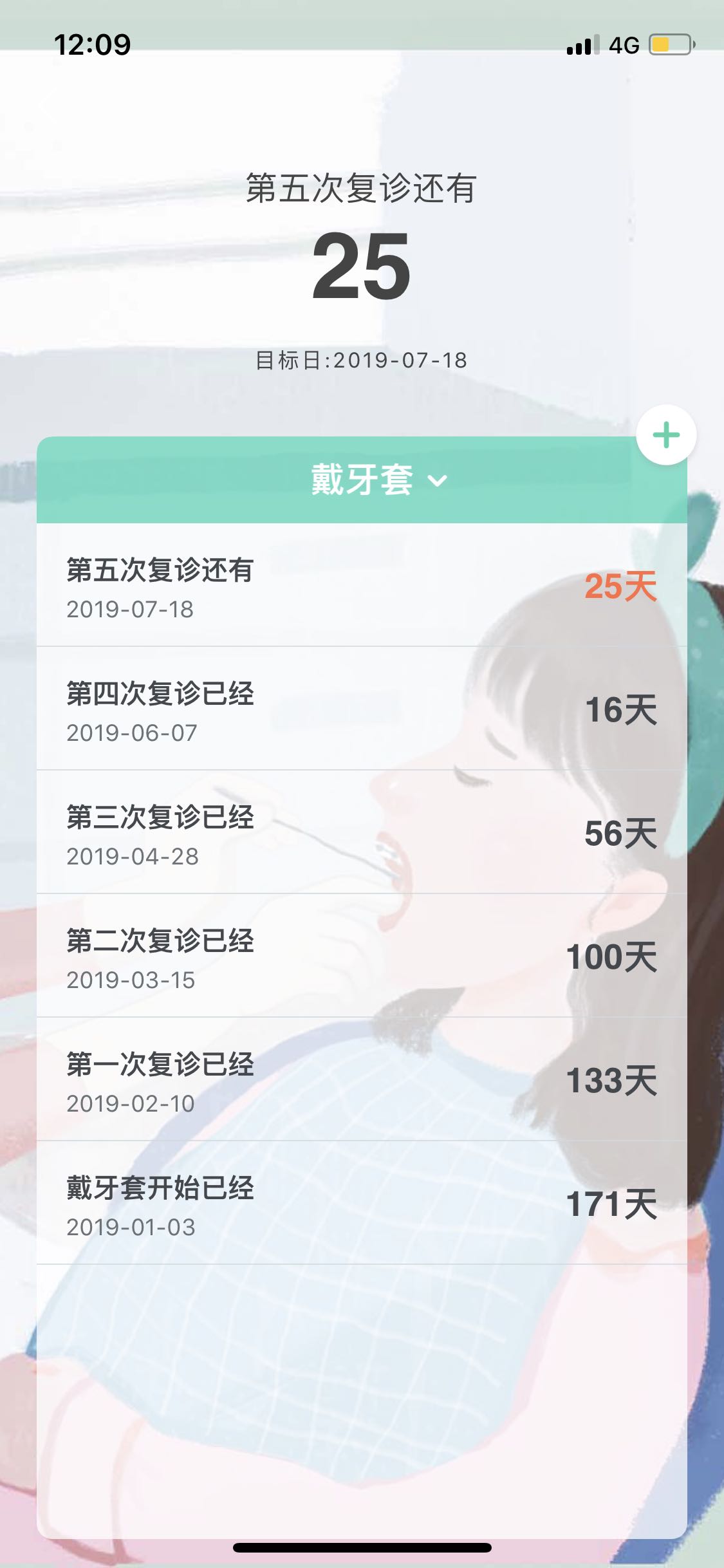Viewport: 724px width, 1568px height.
Task: View the 第二次复诊已经 event details
Action: click(x=362, y=957)
